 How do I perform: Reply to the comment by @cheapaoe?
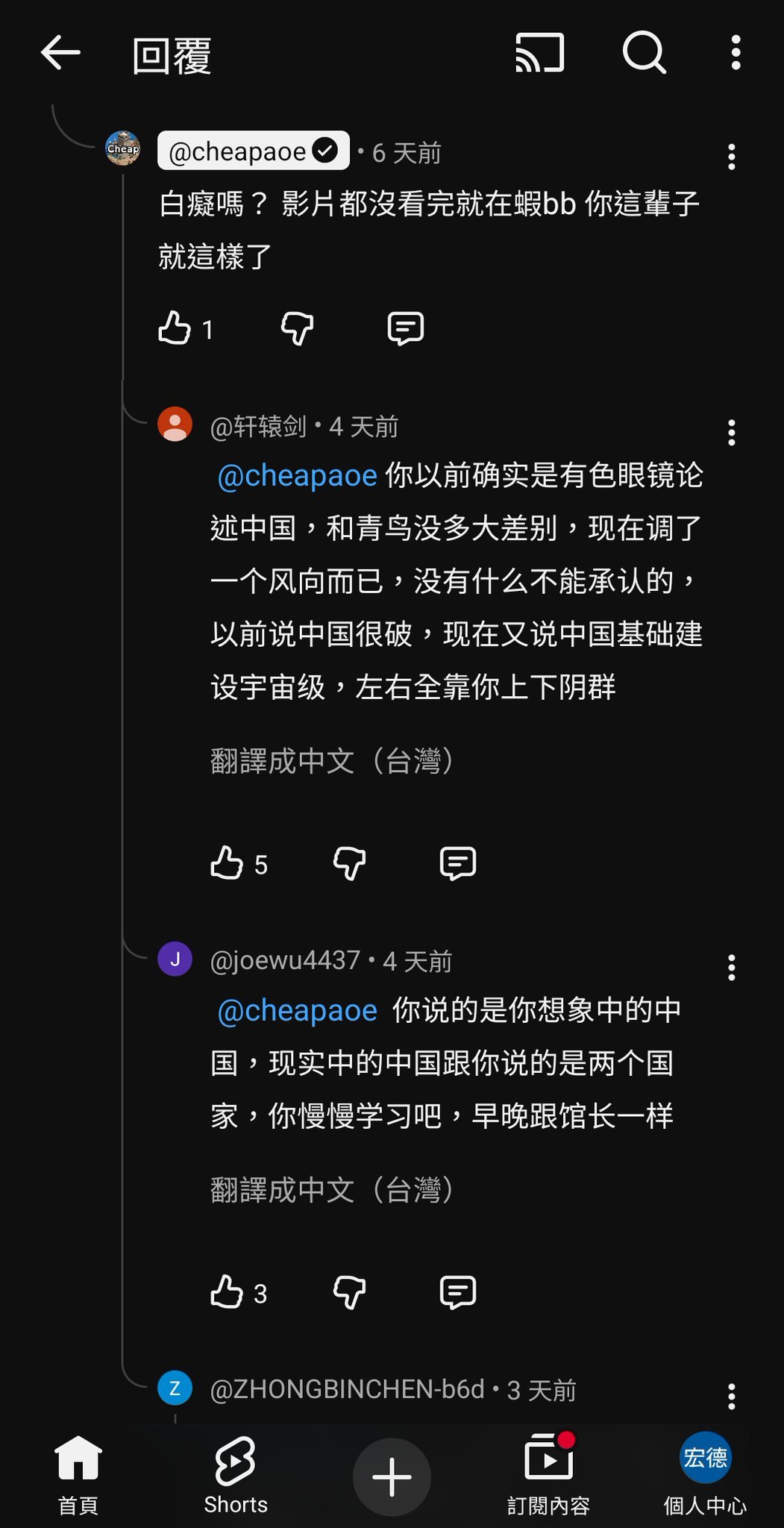406,328
